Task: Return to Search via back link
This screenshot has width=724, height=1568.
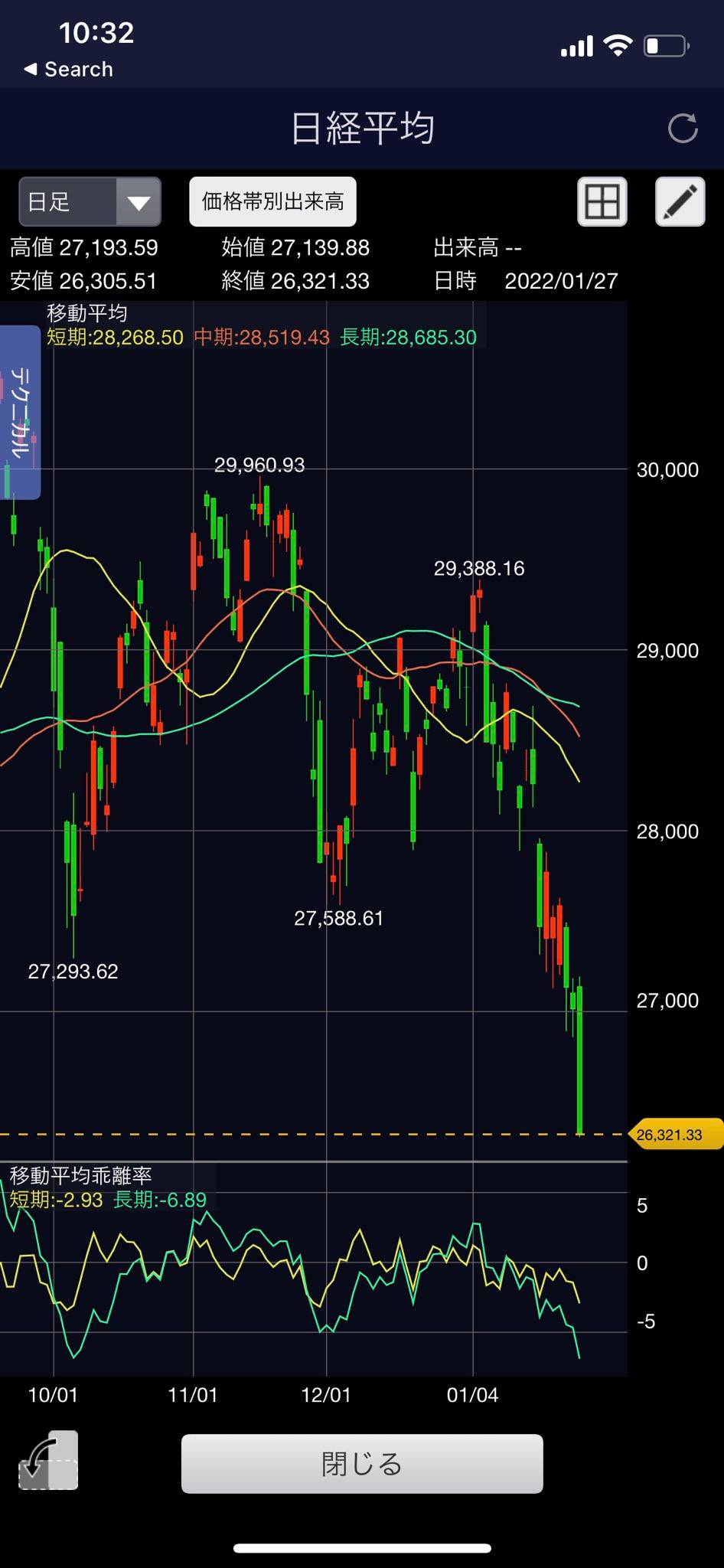Action: tap(69, 70)
